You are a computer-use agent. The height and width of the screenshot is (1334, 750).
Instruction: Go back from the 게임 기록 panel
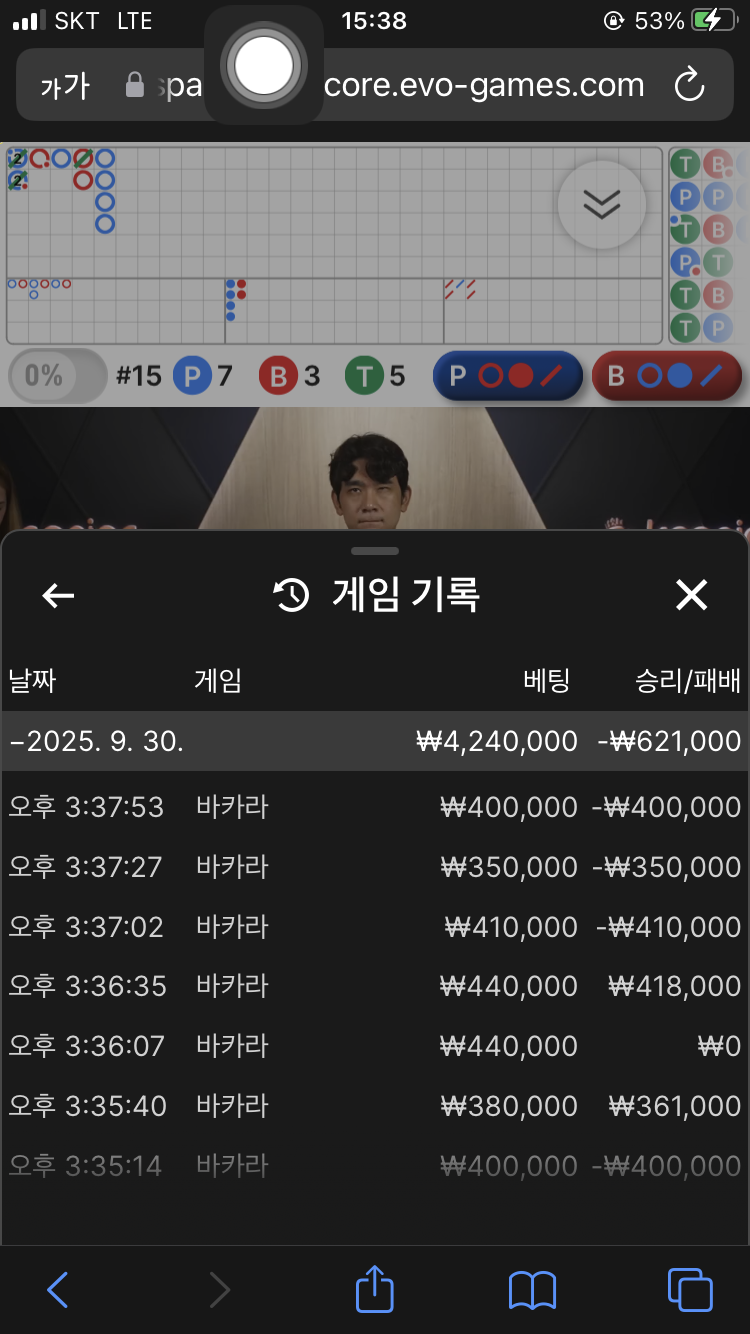pyautogui.click(x=58, y=596)
